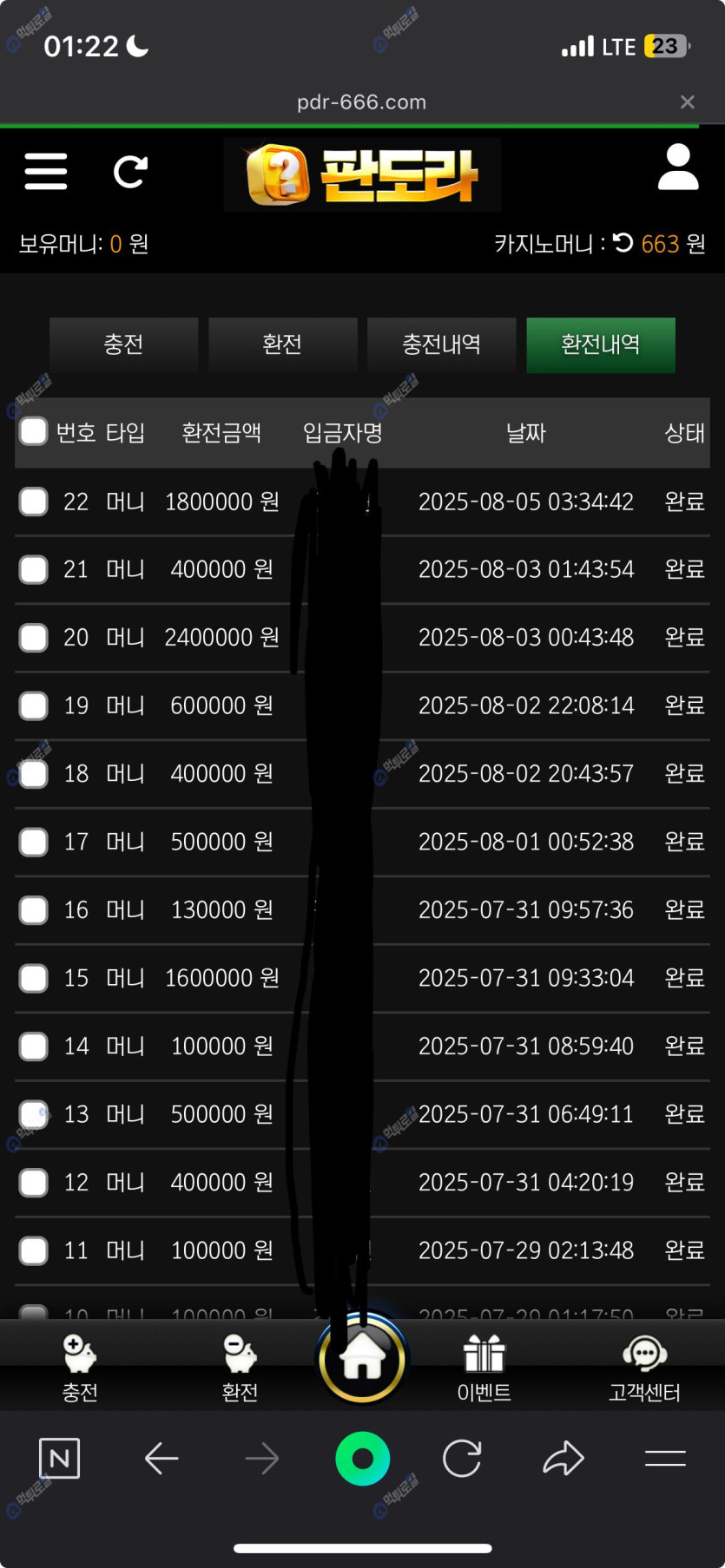The image size is (725, 1568).
Task: Refresh the 카지노머니 balance
Action: pyautogui.click(x=623, y=243)
